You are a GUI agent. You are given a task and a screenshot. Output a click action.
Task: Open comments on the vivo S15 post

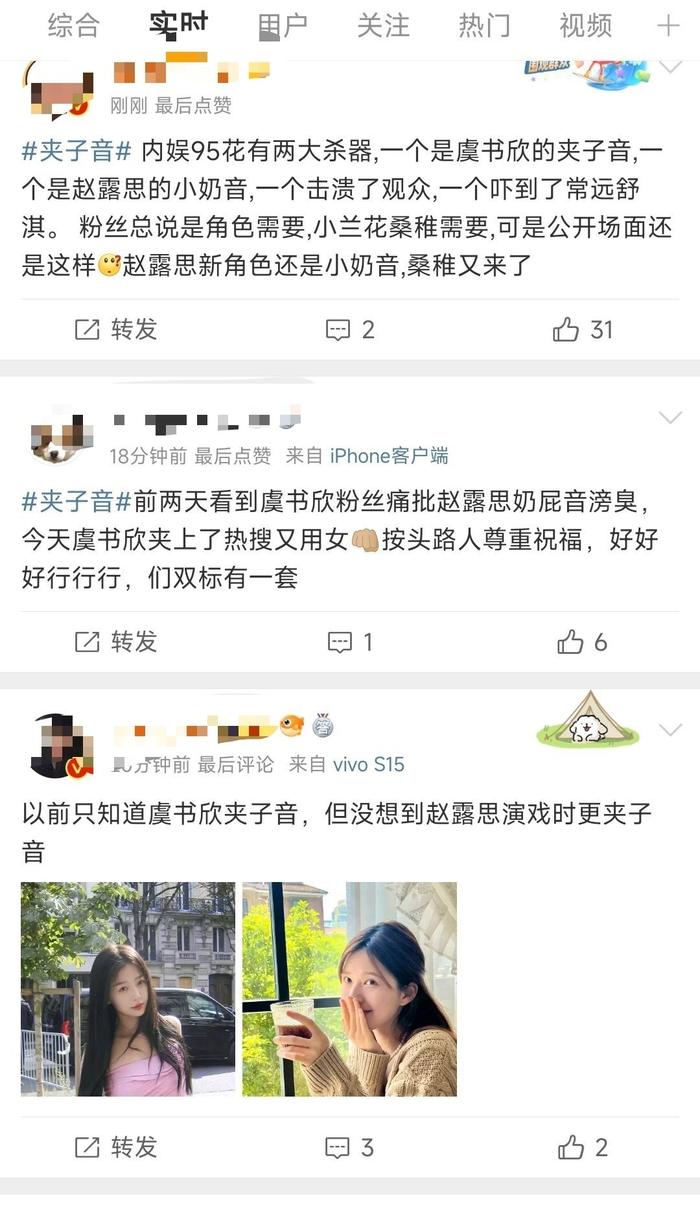(x=351, y=1147)
